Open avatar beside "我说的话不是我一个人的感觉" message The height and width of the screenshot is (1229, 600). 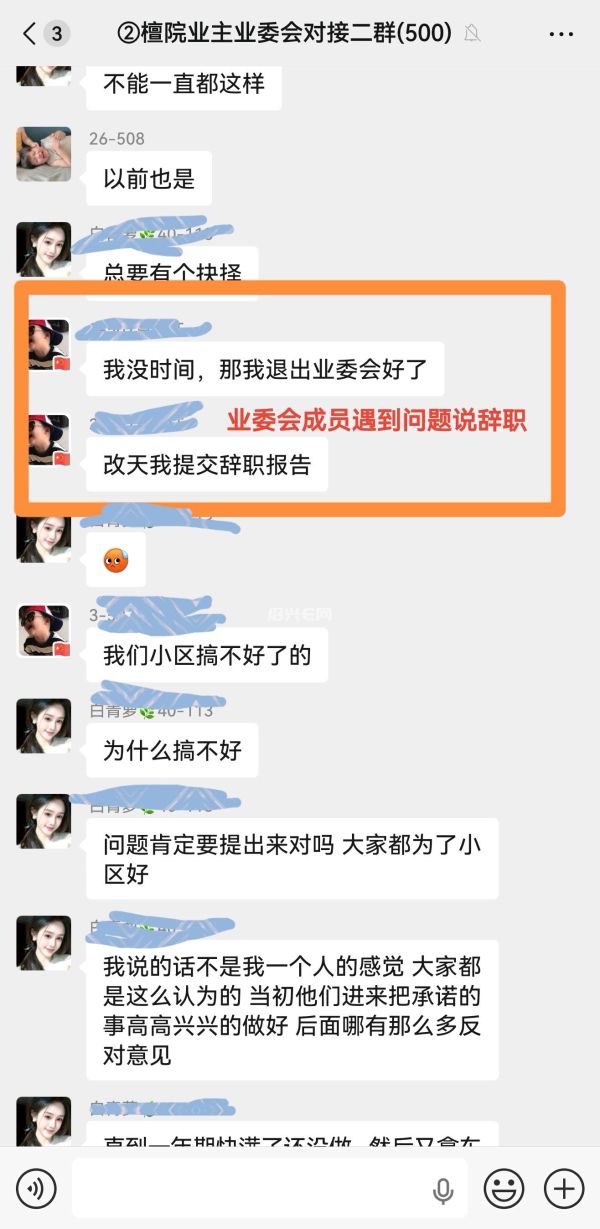(x=44, y=943)
